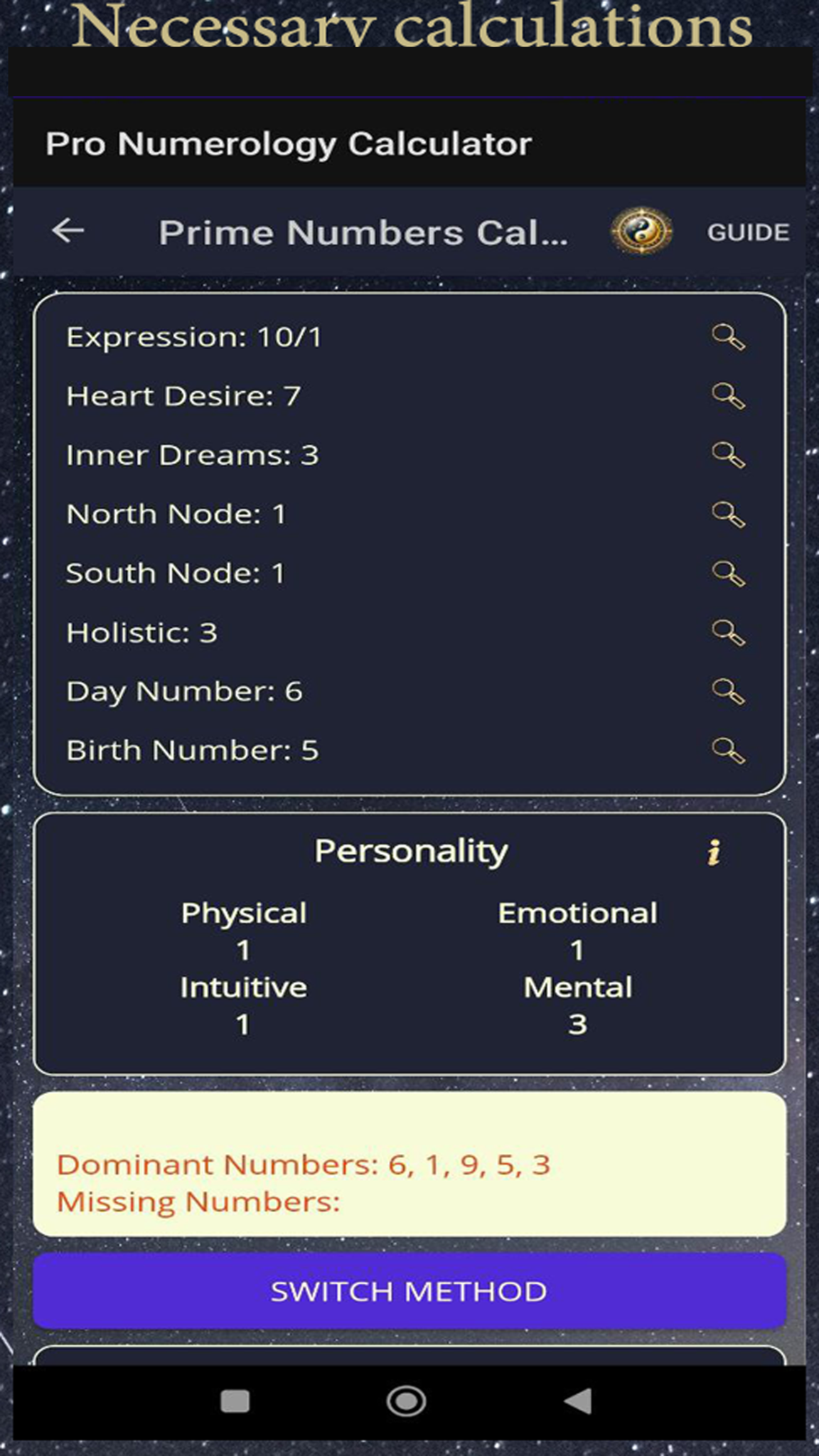Select the South Node lookup icon
The height and width of the screenshot is (1456, 819).
[728, 572]
